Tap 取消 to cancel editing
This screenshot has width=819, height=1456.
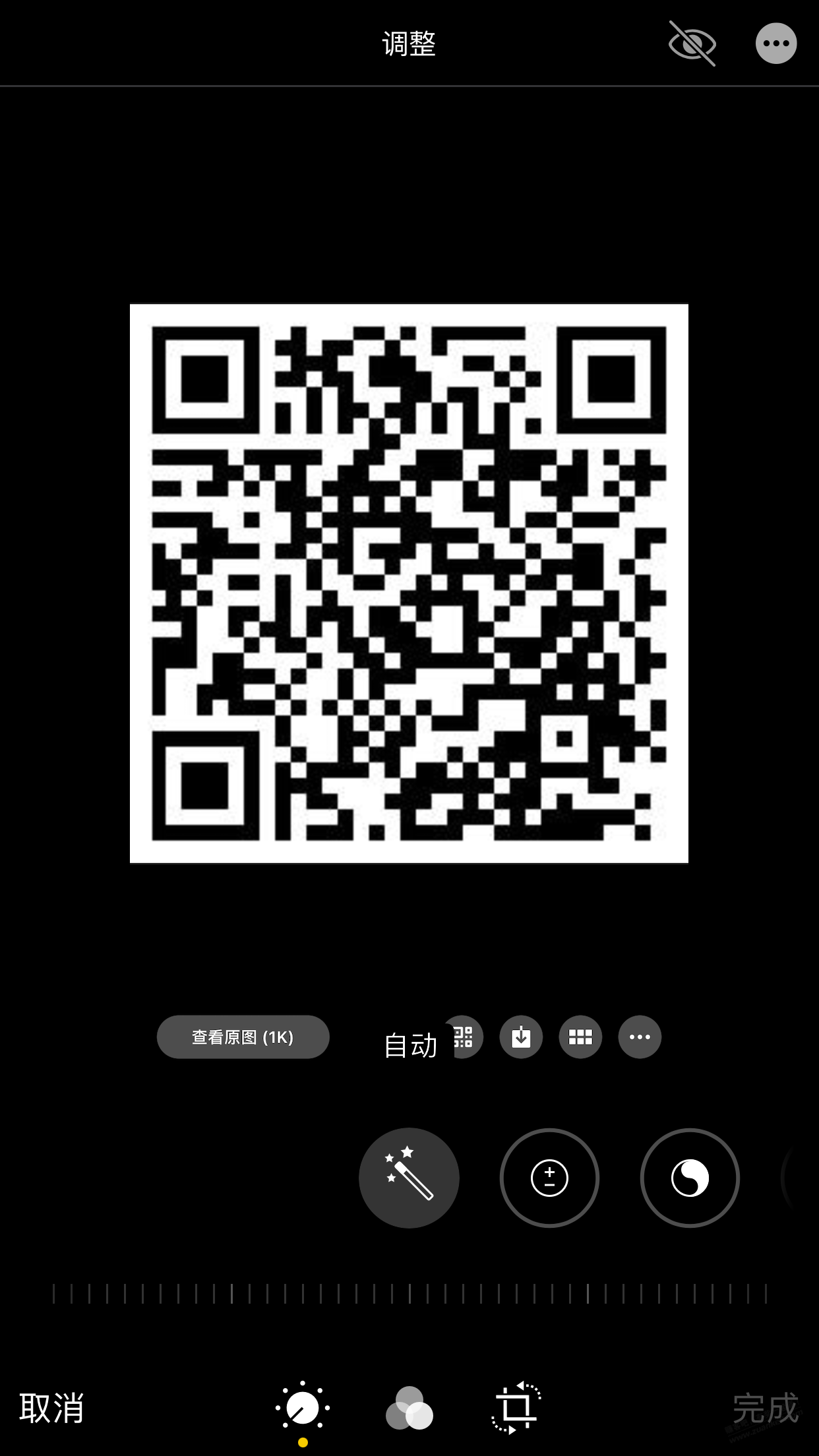pos(51,1408)
